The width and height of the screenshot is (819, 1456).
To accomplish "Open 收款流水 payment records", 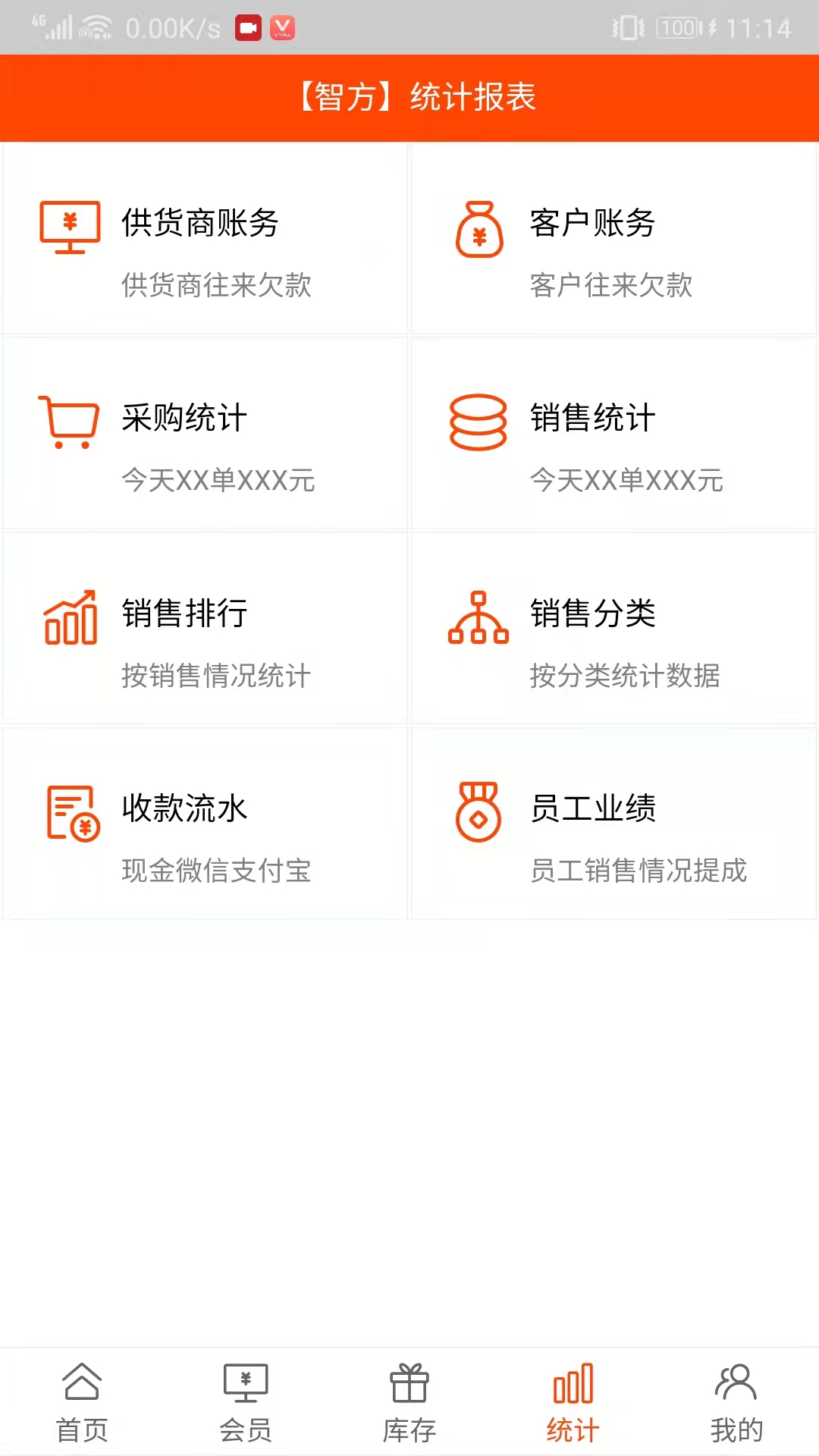I will tap(205, 824).
